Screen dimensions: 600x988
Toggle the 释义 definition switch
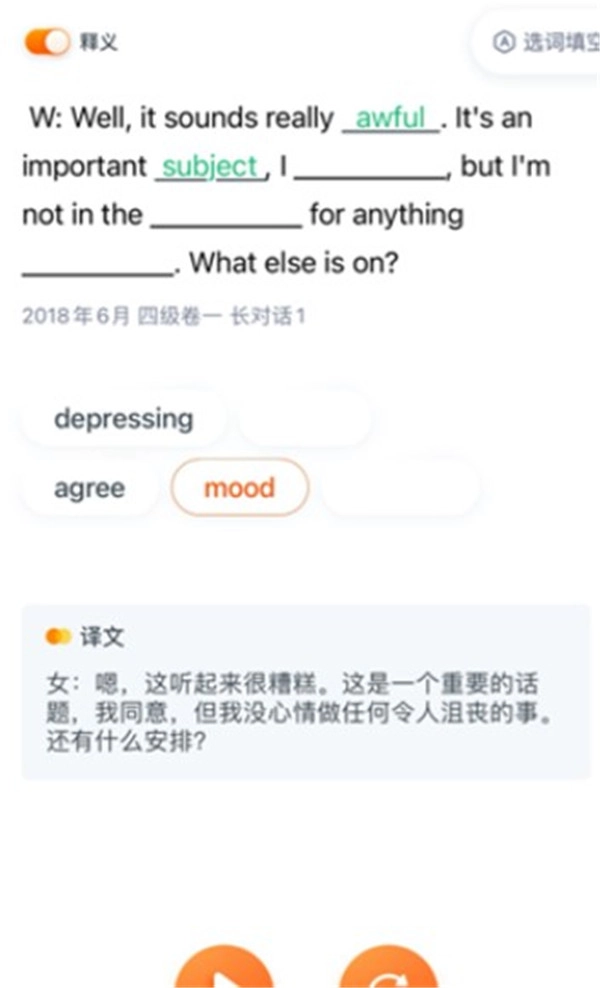tap(47, 42)
